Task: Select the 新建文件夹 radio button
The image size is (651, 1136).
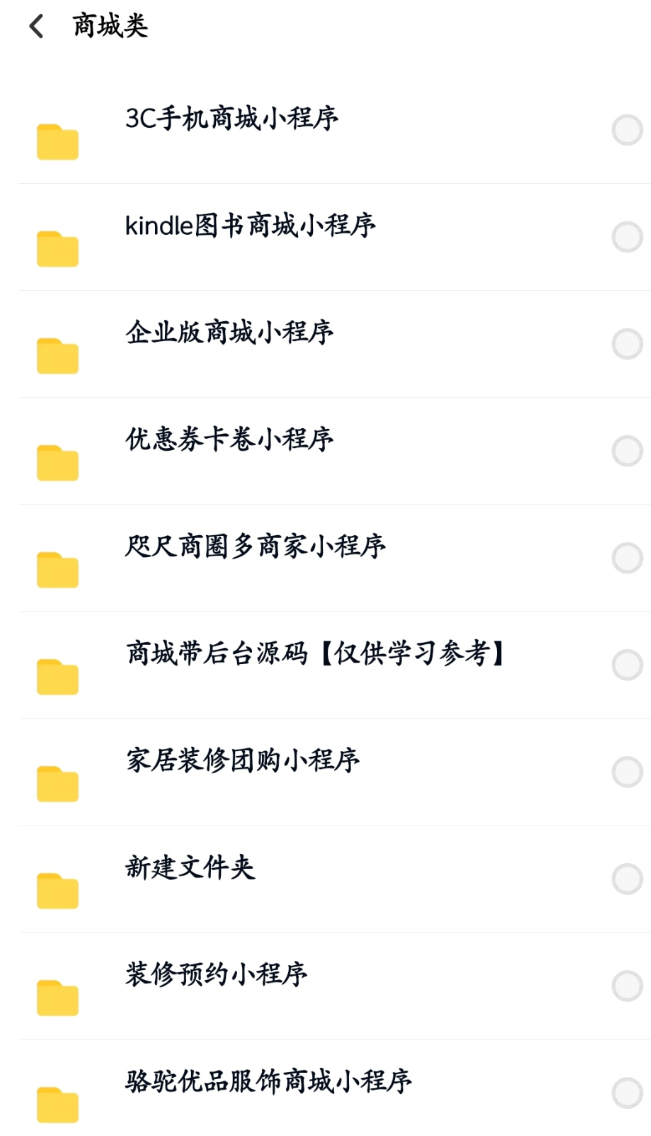Action: [627, 879]
